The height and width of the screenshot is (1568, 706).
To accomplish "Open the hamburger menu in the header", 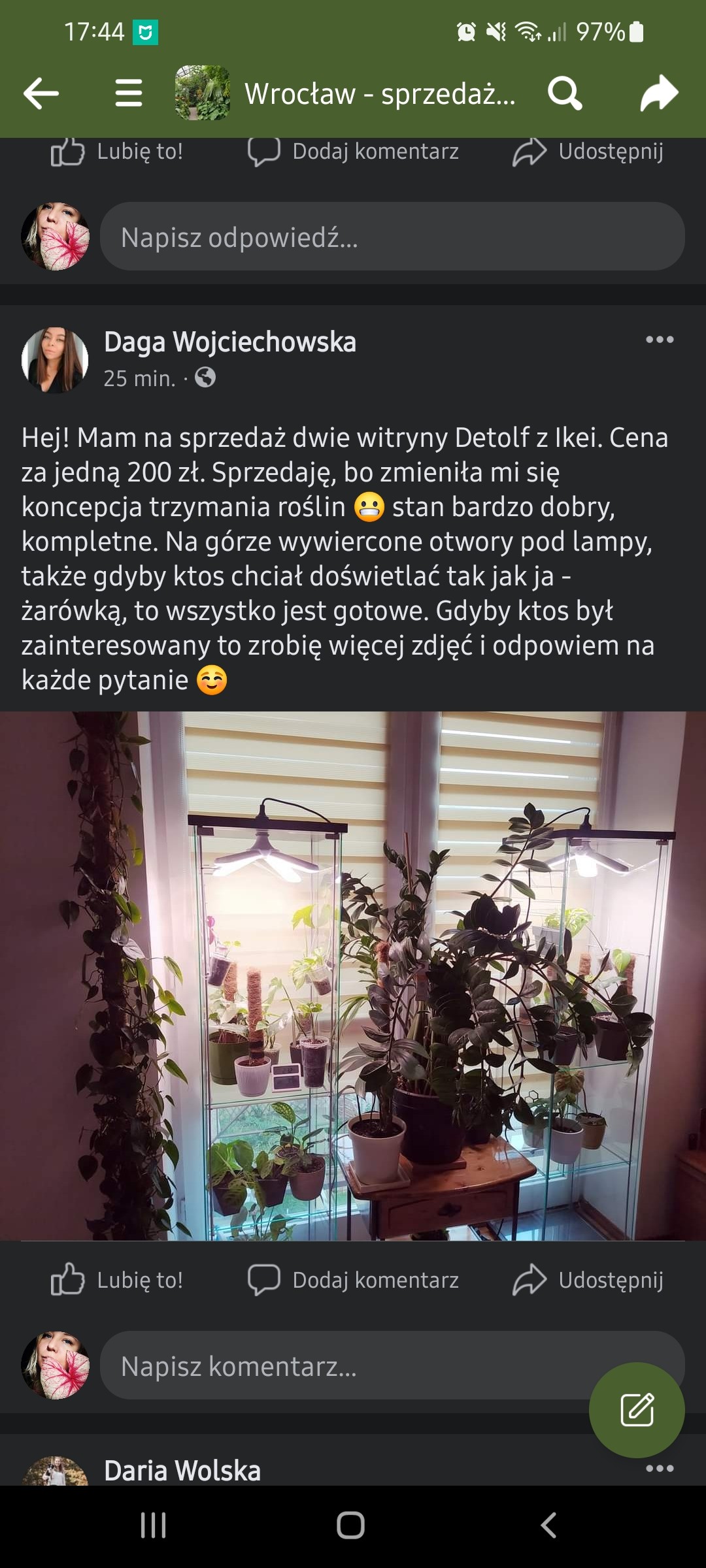I will pos(128,93).
